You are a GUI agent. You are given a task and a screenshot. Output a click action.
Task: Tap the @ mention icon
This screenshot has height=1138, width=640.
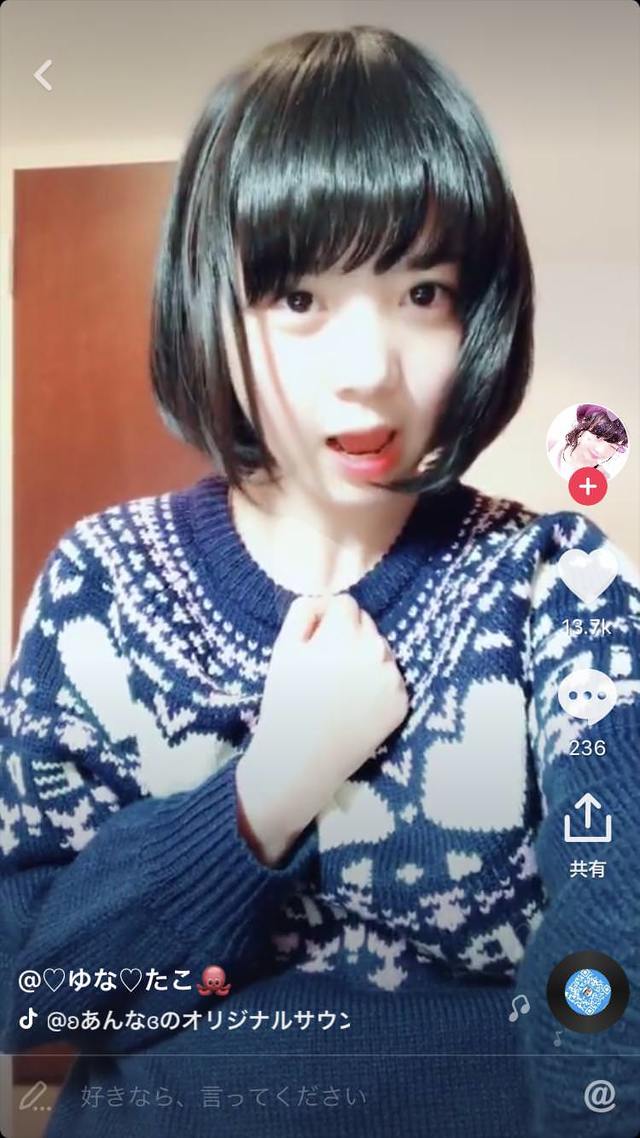click(599, 1095)
